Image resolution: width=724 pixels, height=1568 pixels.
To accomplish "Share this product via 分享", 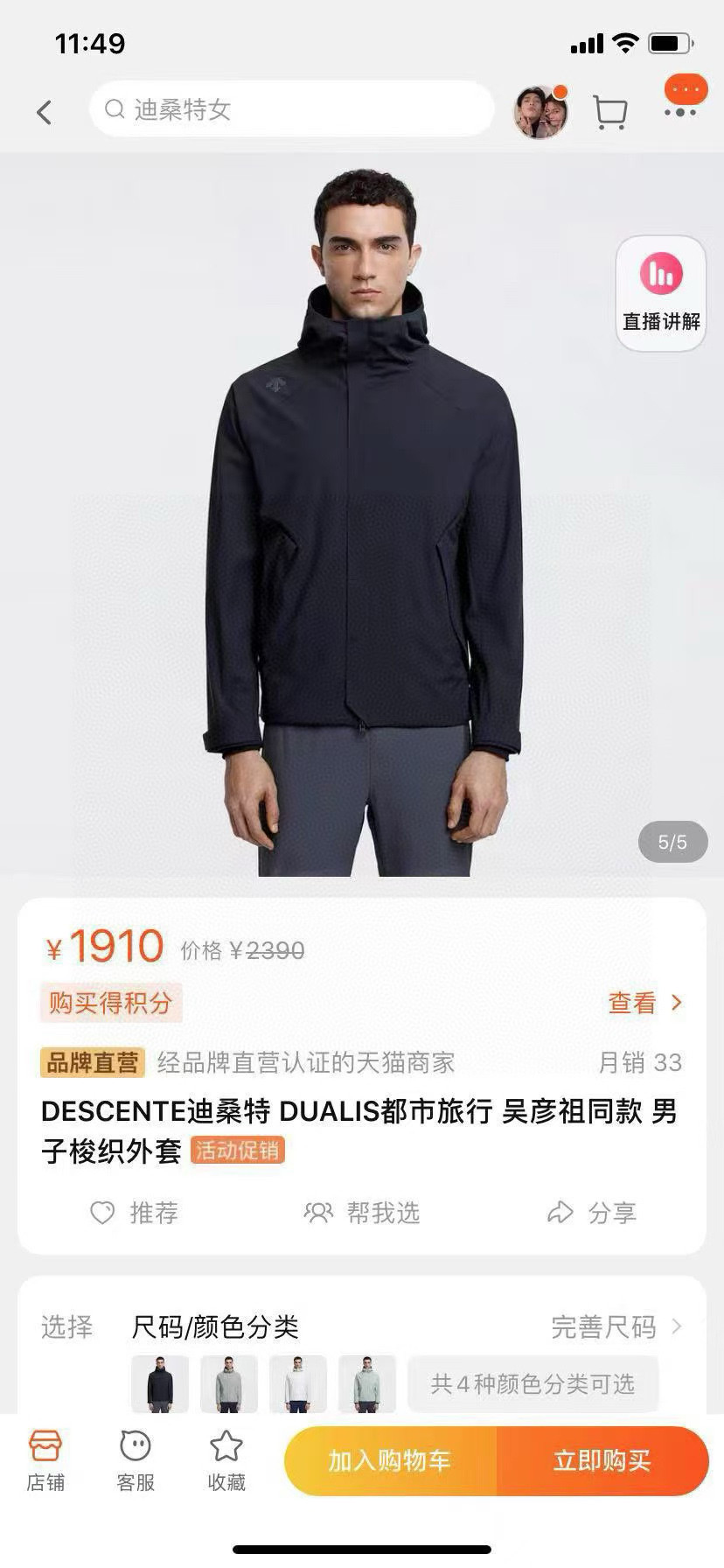I will (592, 1213).
